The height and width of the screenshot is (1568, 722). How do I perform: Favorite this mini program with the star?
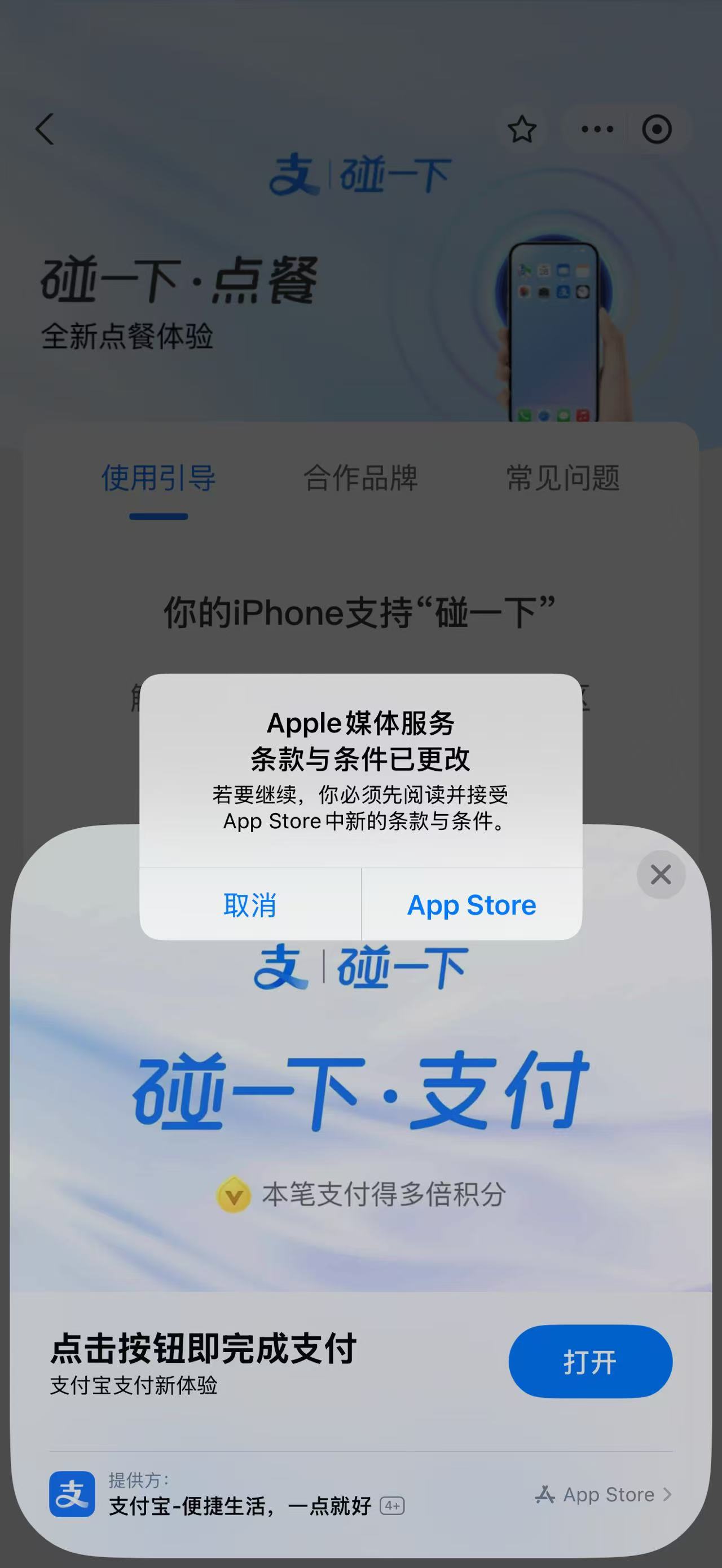[522, 129]
